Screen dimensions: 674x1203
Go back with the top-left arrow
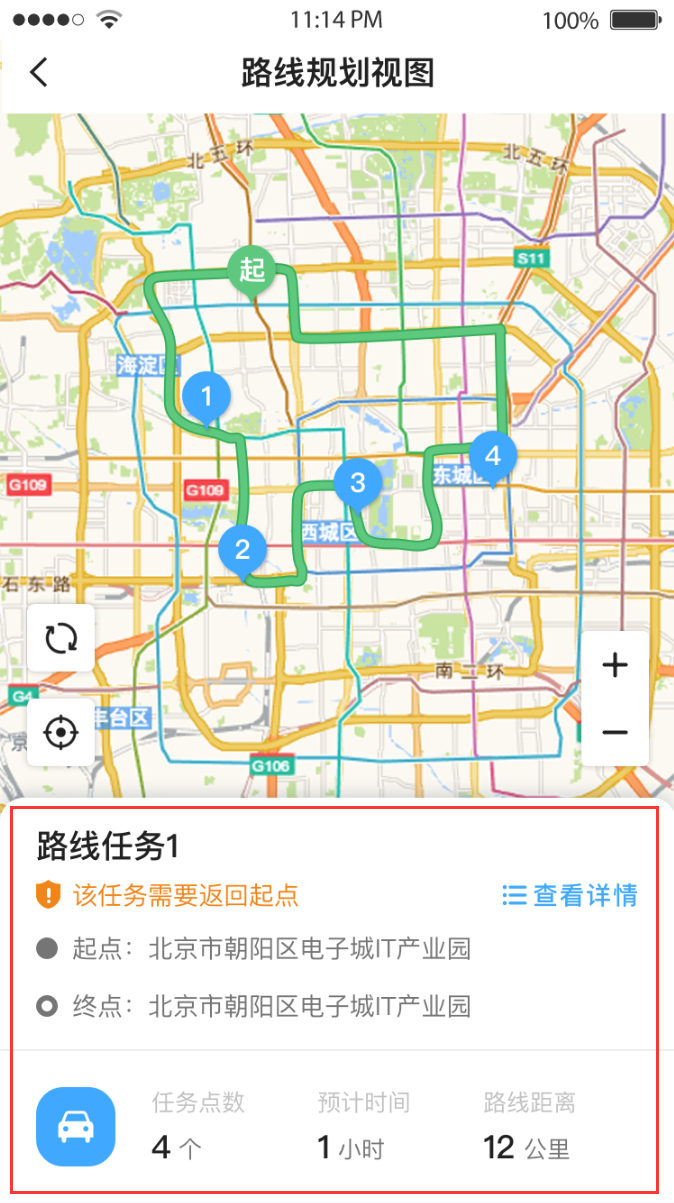click(39, 72)
